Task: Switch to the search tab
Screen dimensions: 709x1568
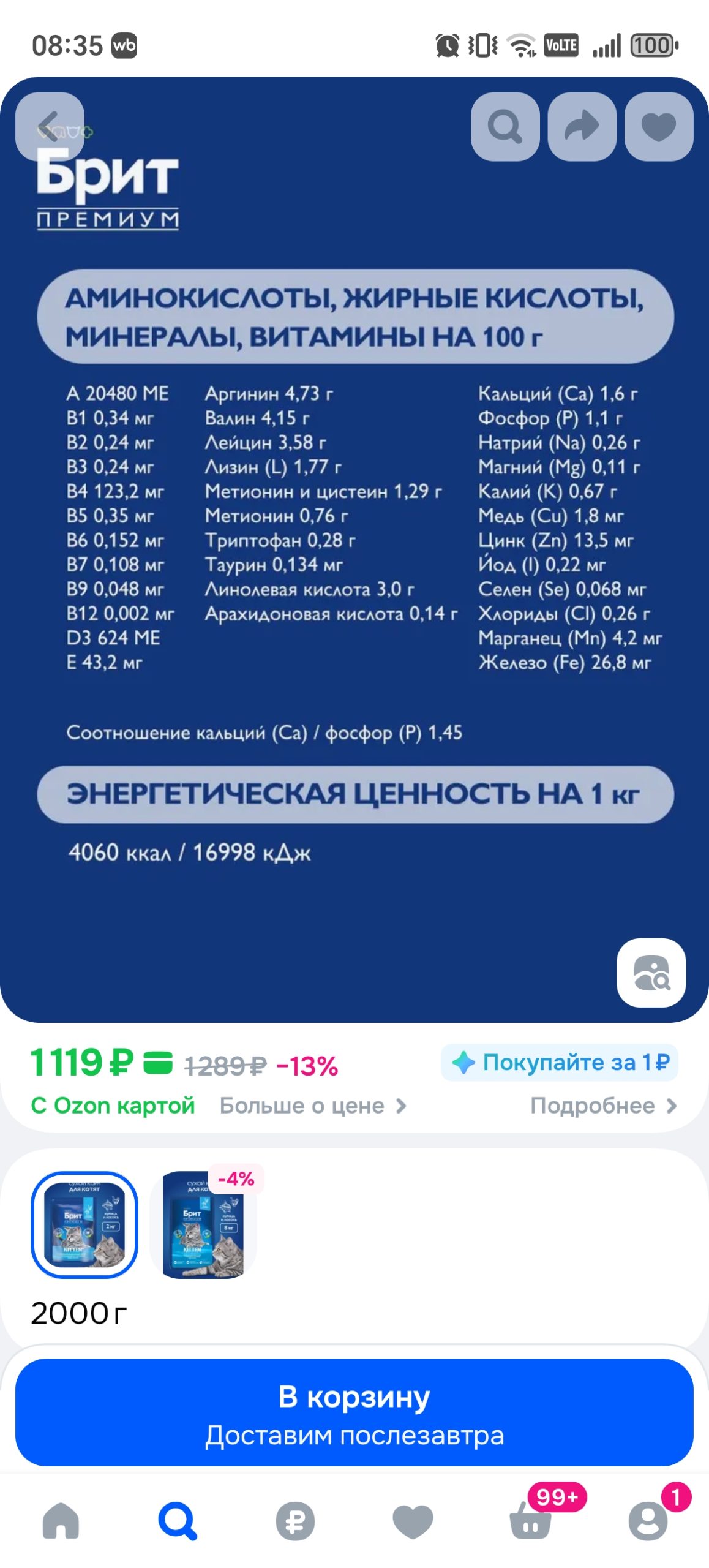Action: (178, 1521)
